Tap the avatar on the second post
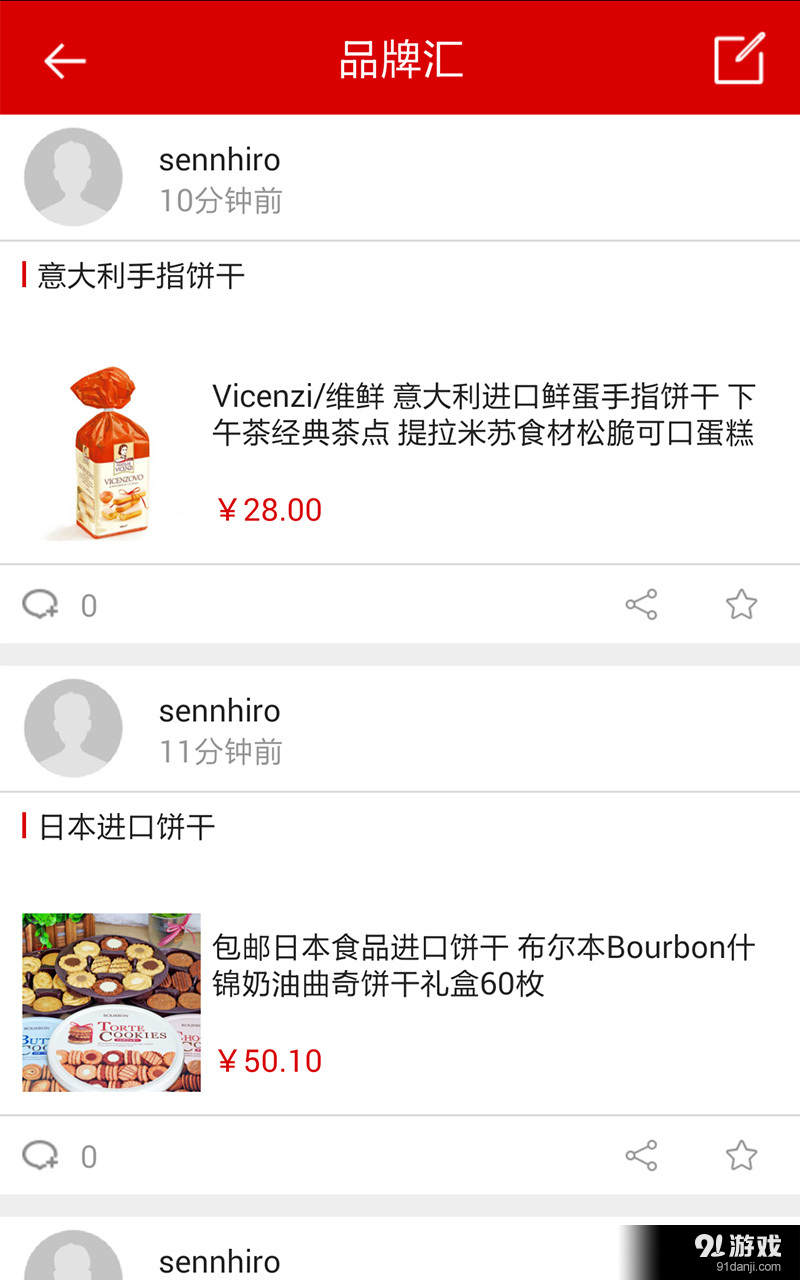800x1280 pixels. [x=73, y=728]
